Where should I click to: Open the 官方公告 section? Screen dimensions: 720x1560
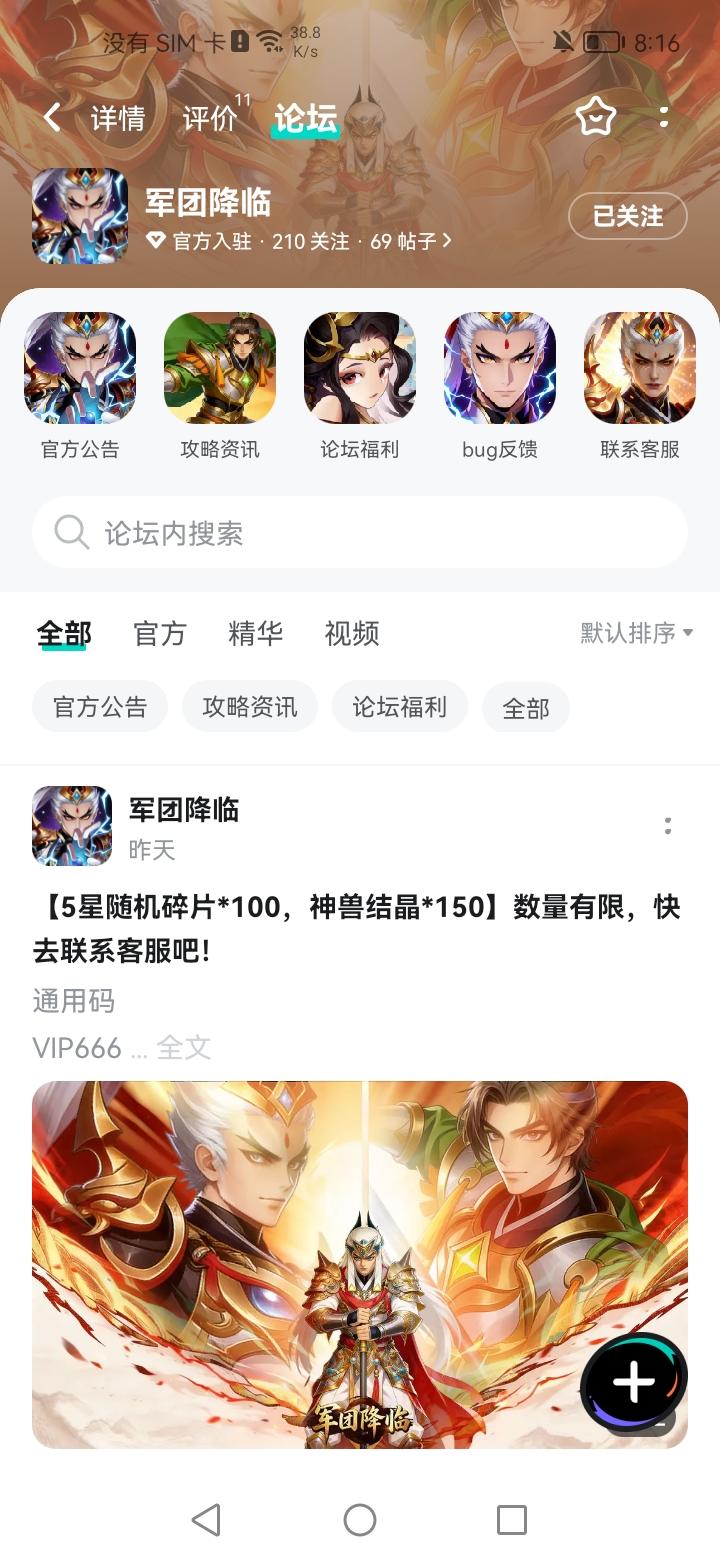(80, 385)
